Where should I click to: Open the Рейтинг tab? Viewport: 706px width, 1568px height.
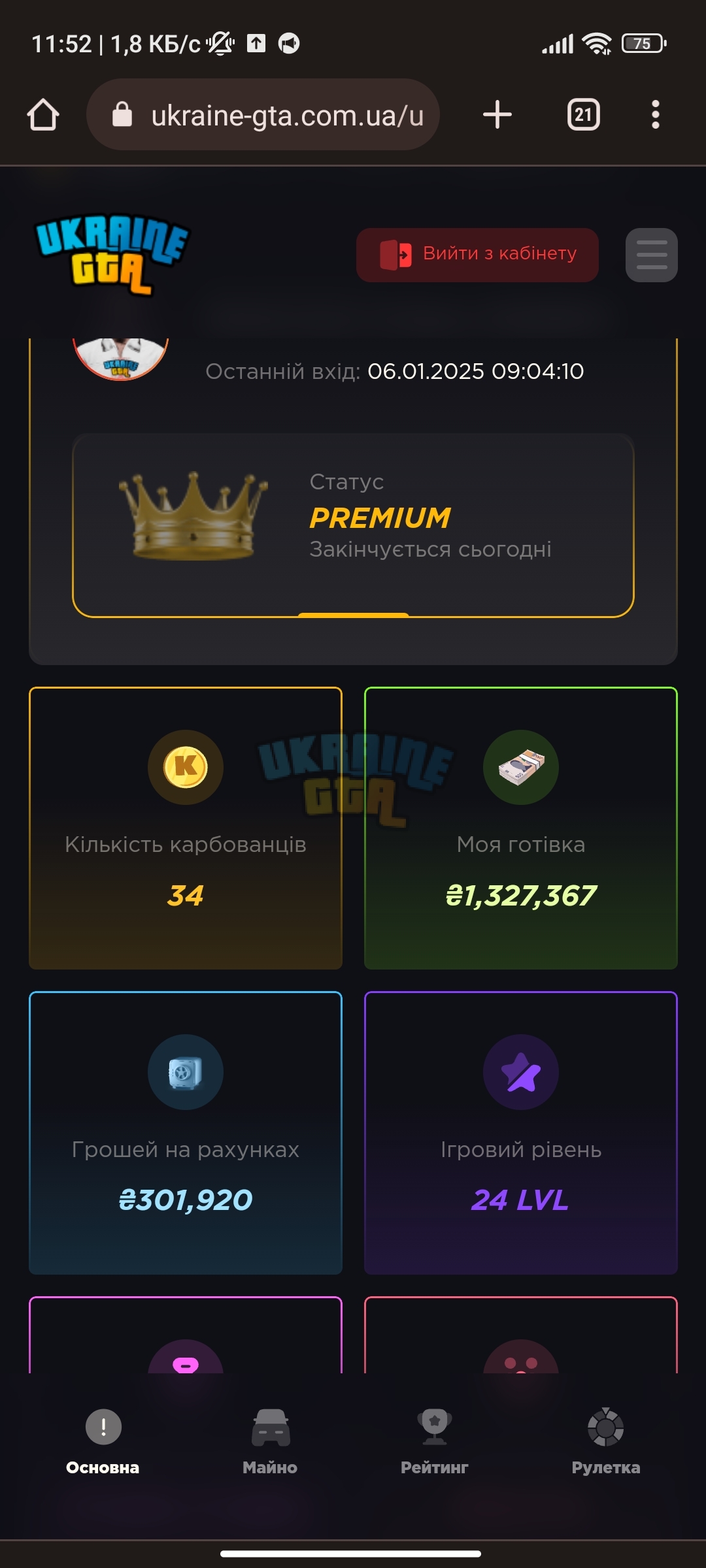[x=435, y=1442]
